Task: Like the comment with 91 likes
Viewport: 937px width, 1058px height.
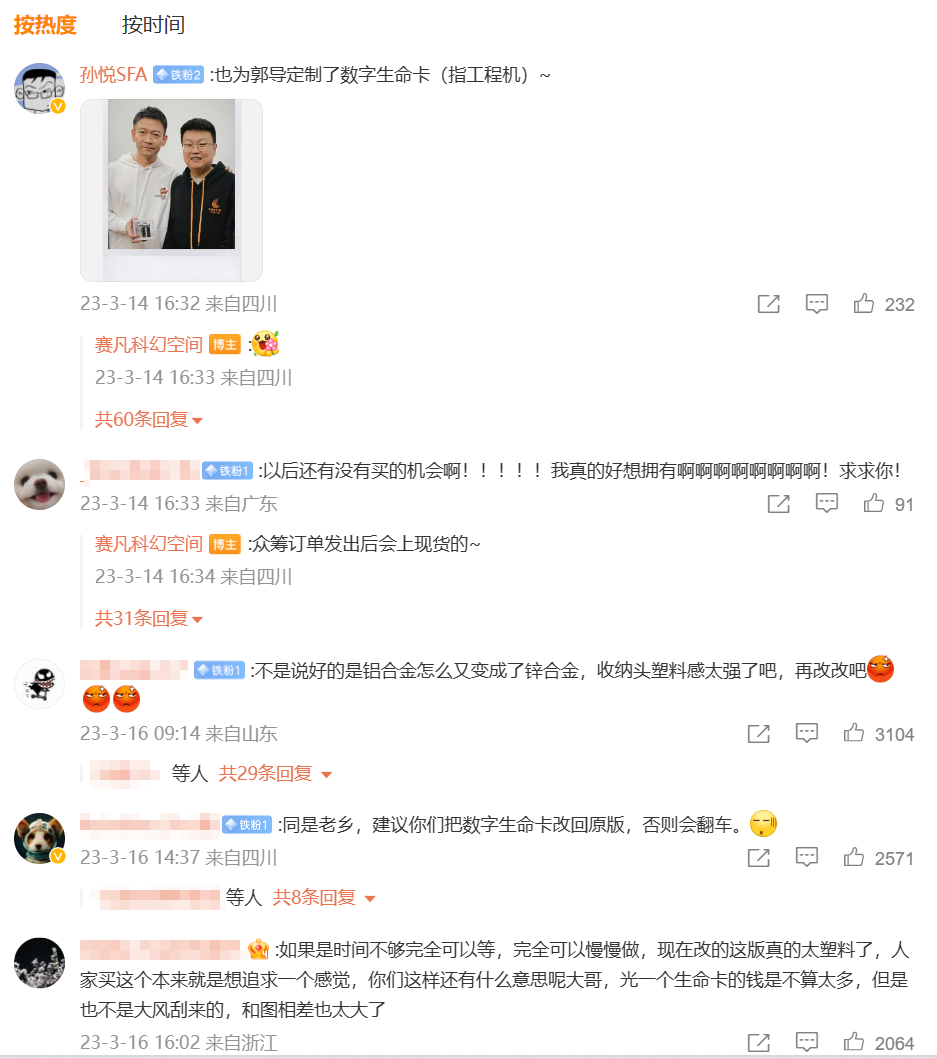Action: coord(874,503)
